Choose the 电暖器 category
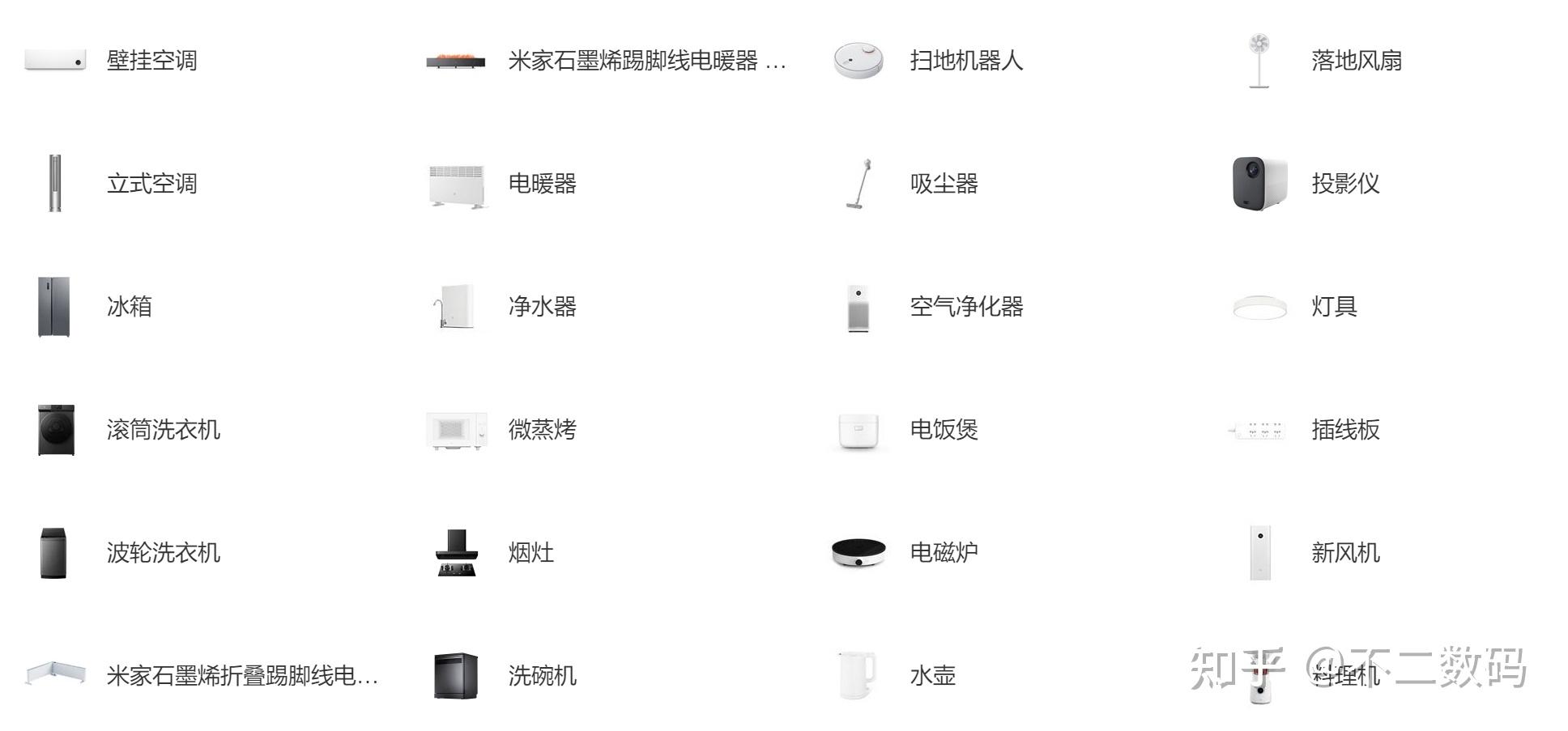Screen dimensions: 1568x731 click(542, 184)
